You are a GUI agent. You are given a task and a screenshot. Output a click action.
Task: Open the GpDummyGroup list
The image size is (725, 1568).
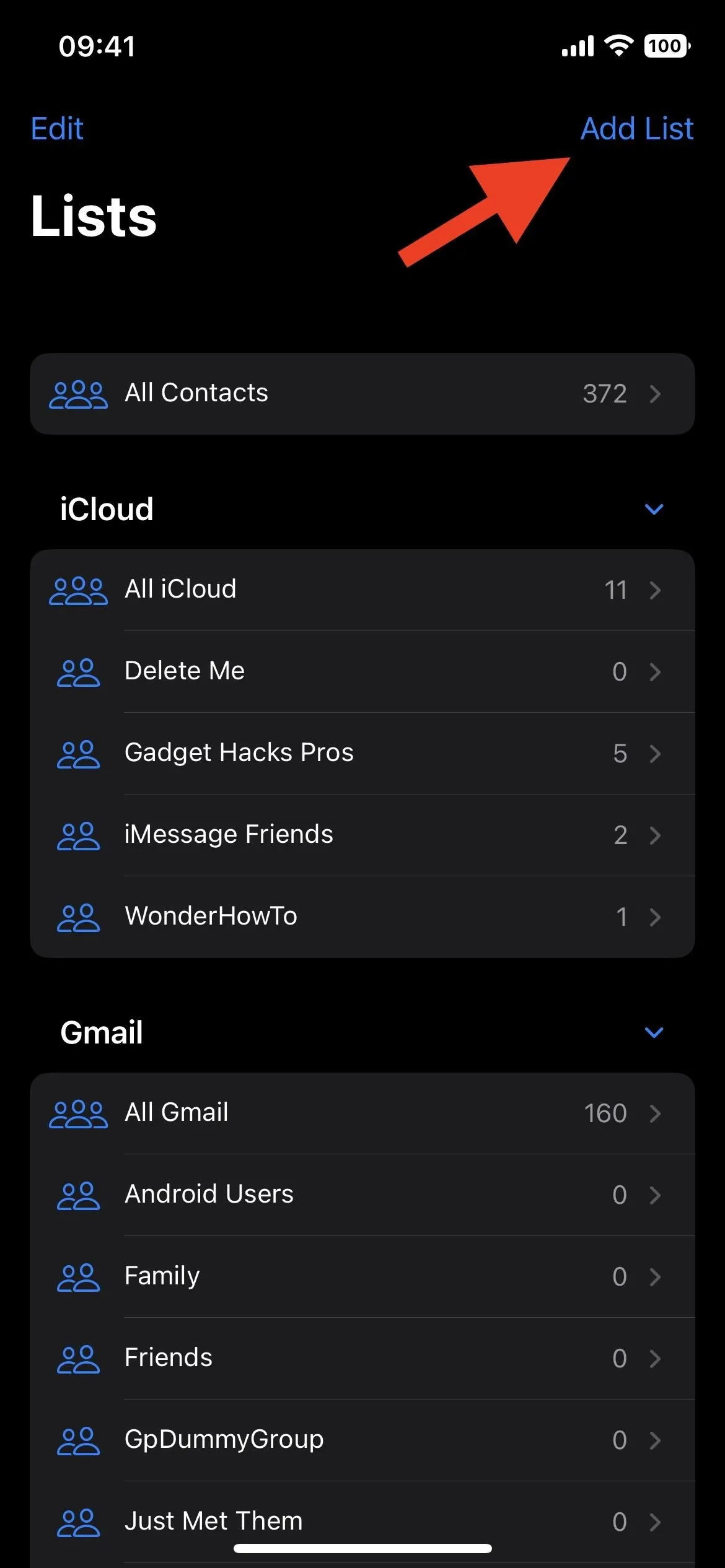pos(362,1440)
